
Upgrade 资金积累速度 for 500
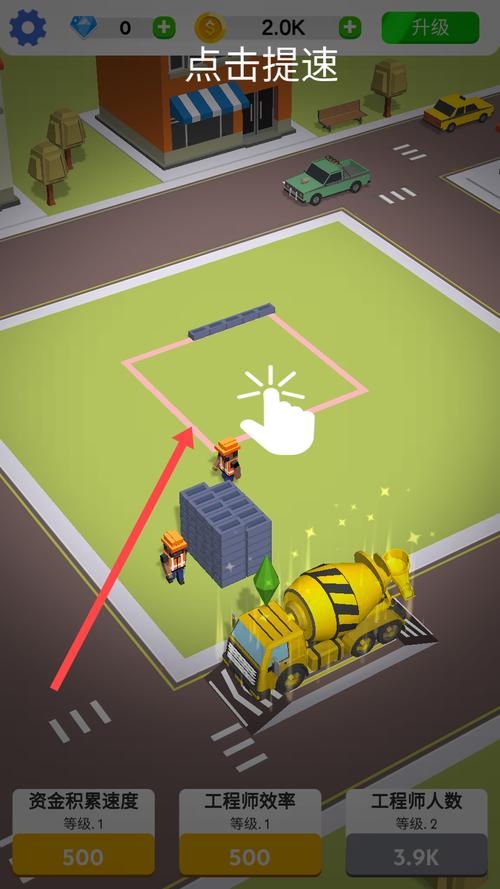(83, 855)
